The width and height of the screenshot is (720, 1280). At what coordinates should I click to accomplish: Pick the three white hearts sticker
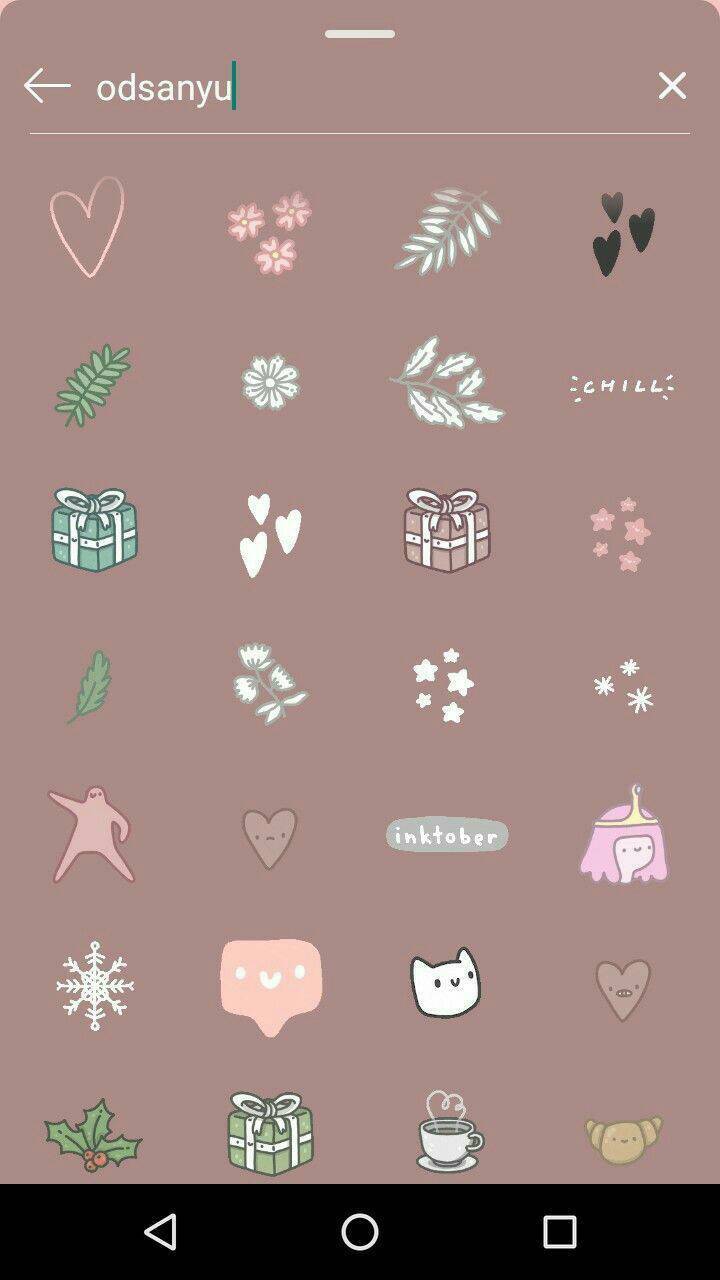[x=270, y=536]
